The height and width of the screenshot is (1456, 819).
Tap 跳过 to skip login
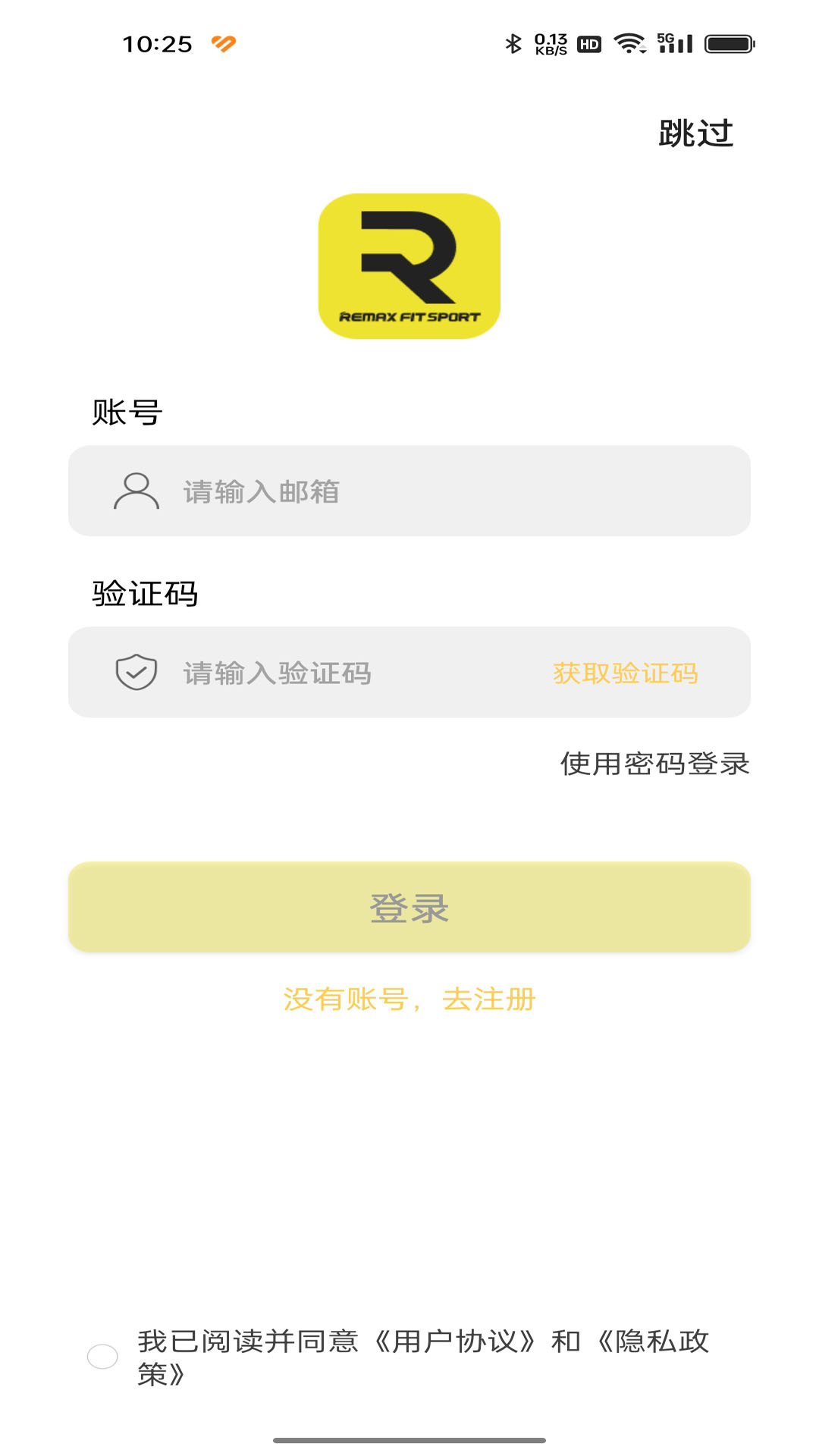click(x=695, y=133)
